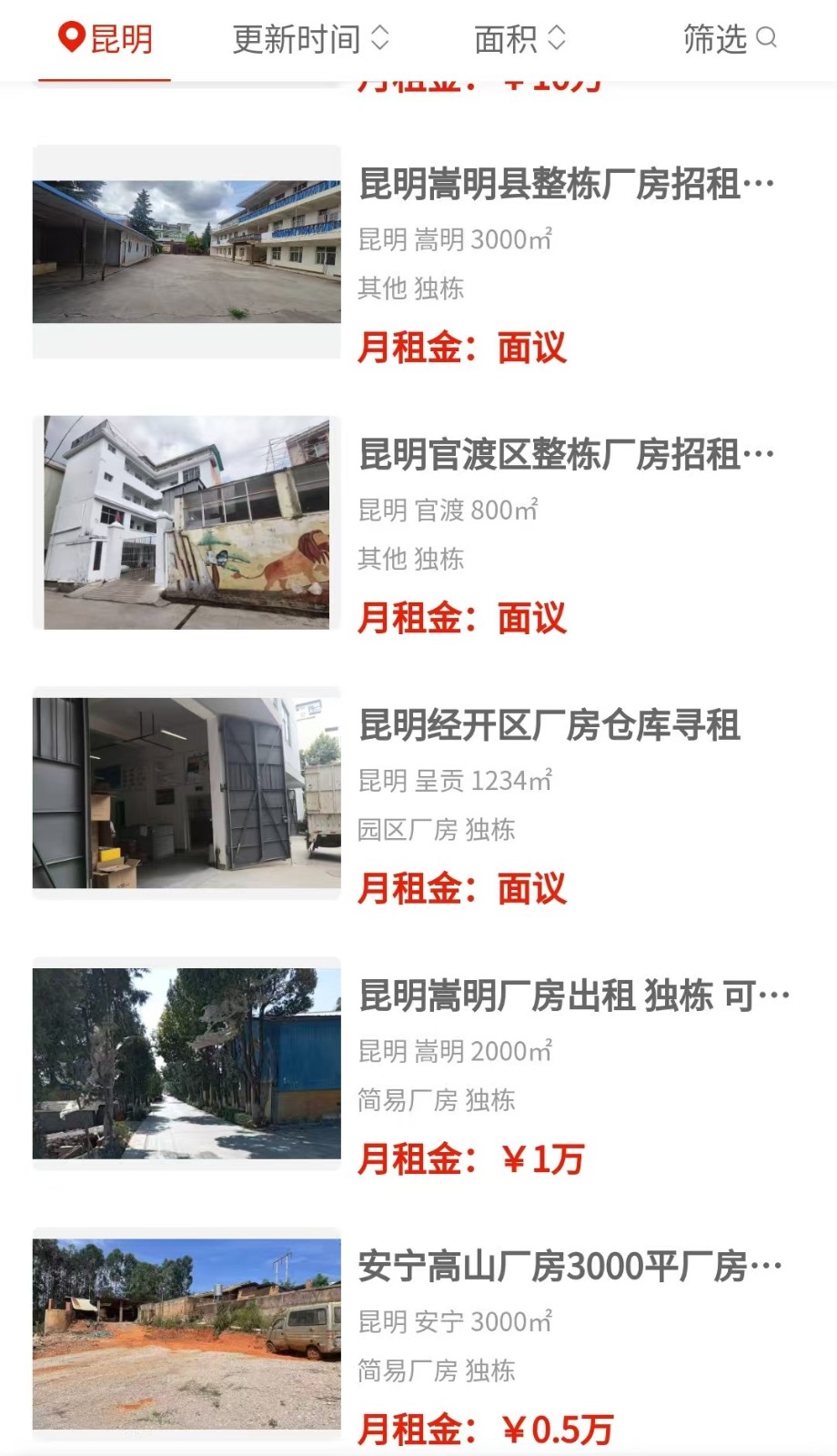This screenshot has height=1456, width=837.
Task: Open listing 昆明嵩明县整栋厂房招租
Action: tap(566, 185)
